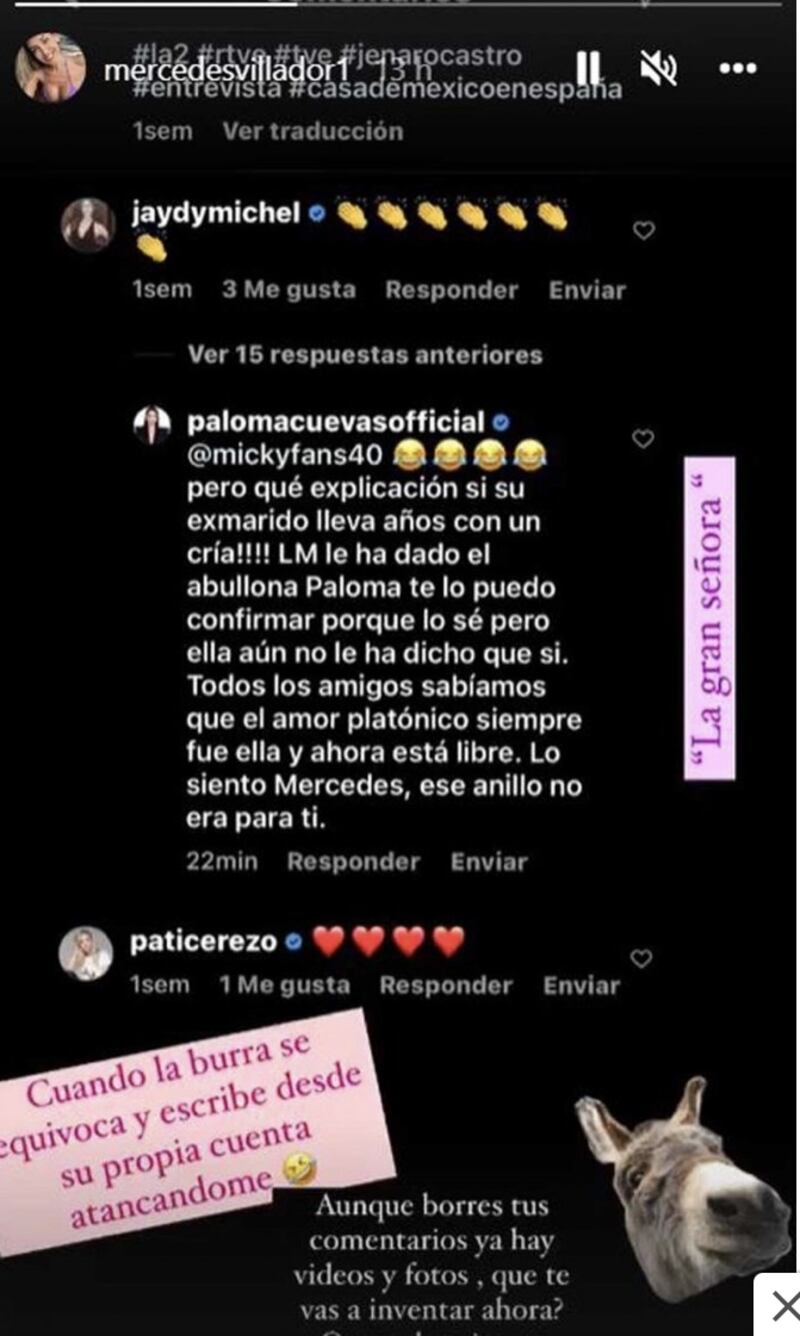Toggle the story sound mute icon
This screenshot has height=1336, width=800.
tap(660, 69)
